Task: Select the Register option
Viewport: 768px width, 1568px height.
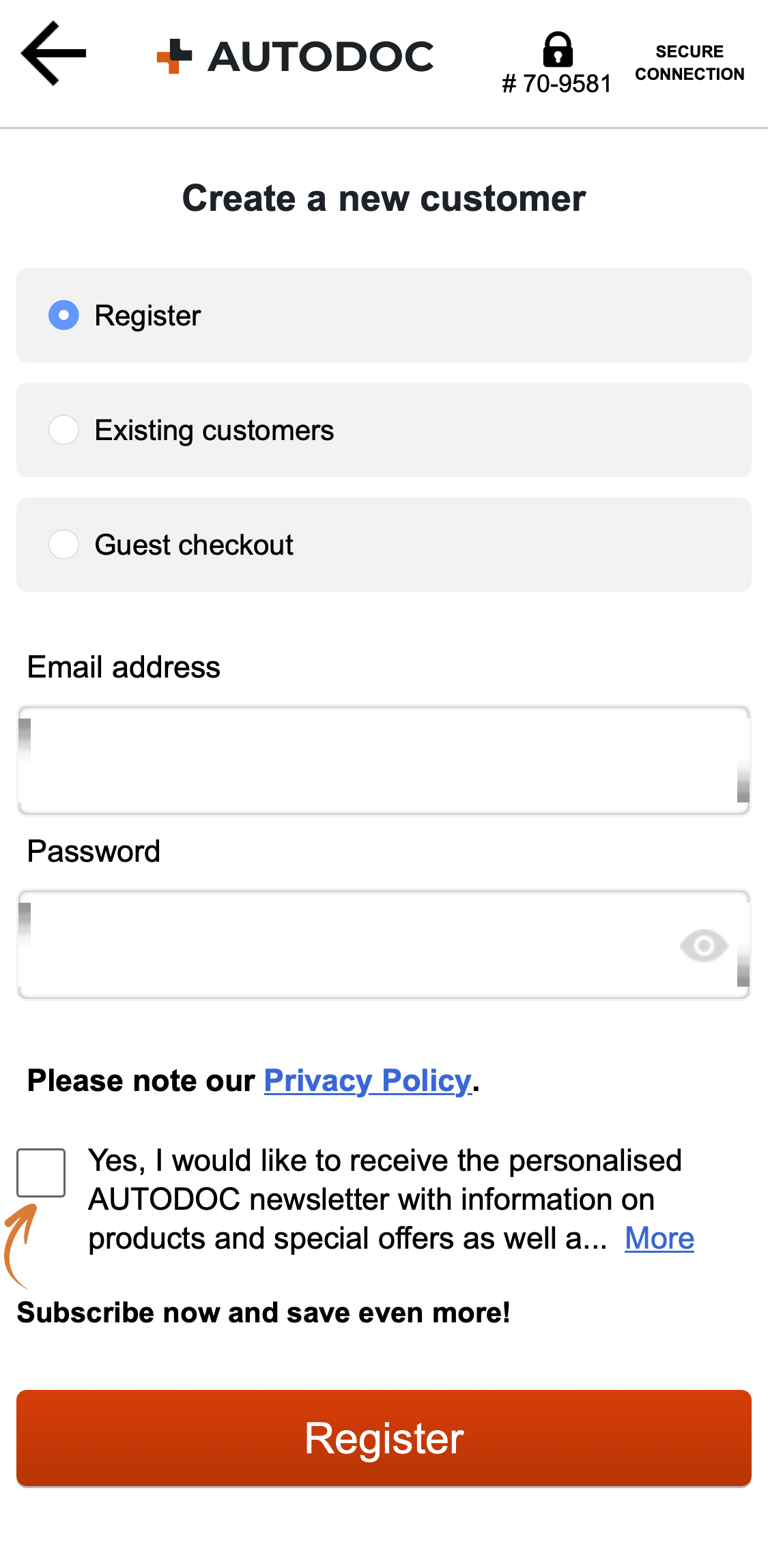Action: click(63, 315)
